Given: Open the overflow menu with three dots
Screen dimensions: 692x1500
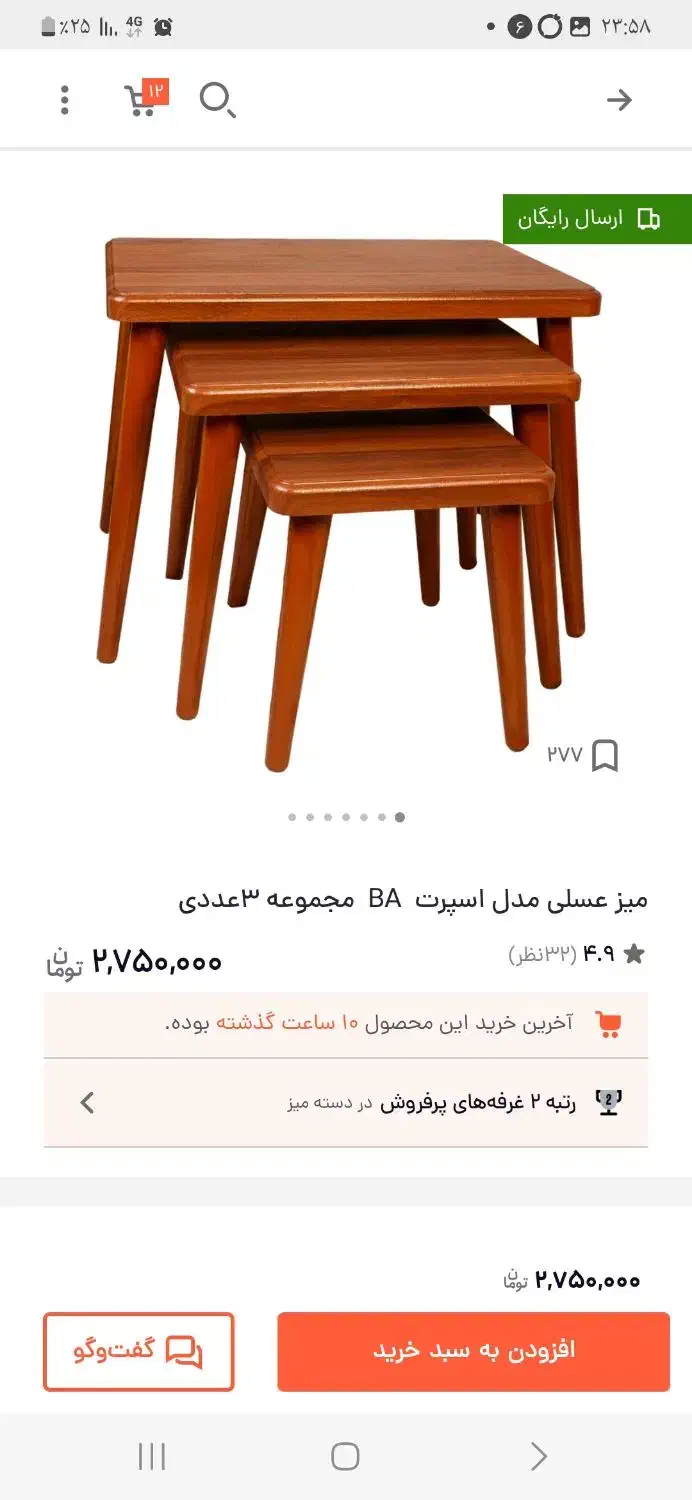Looking at the screenshot, I should pos(65,100).
